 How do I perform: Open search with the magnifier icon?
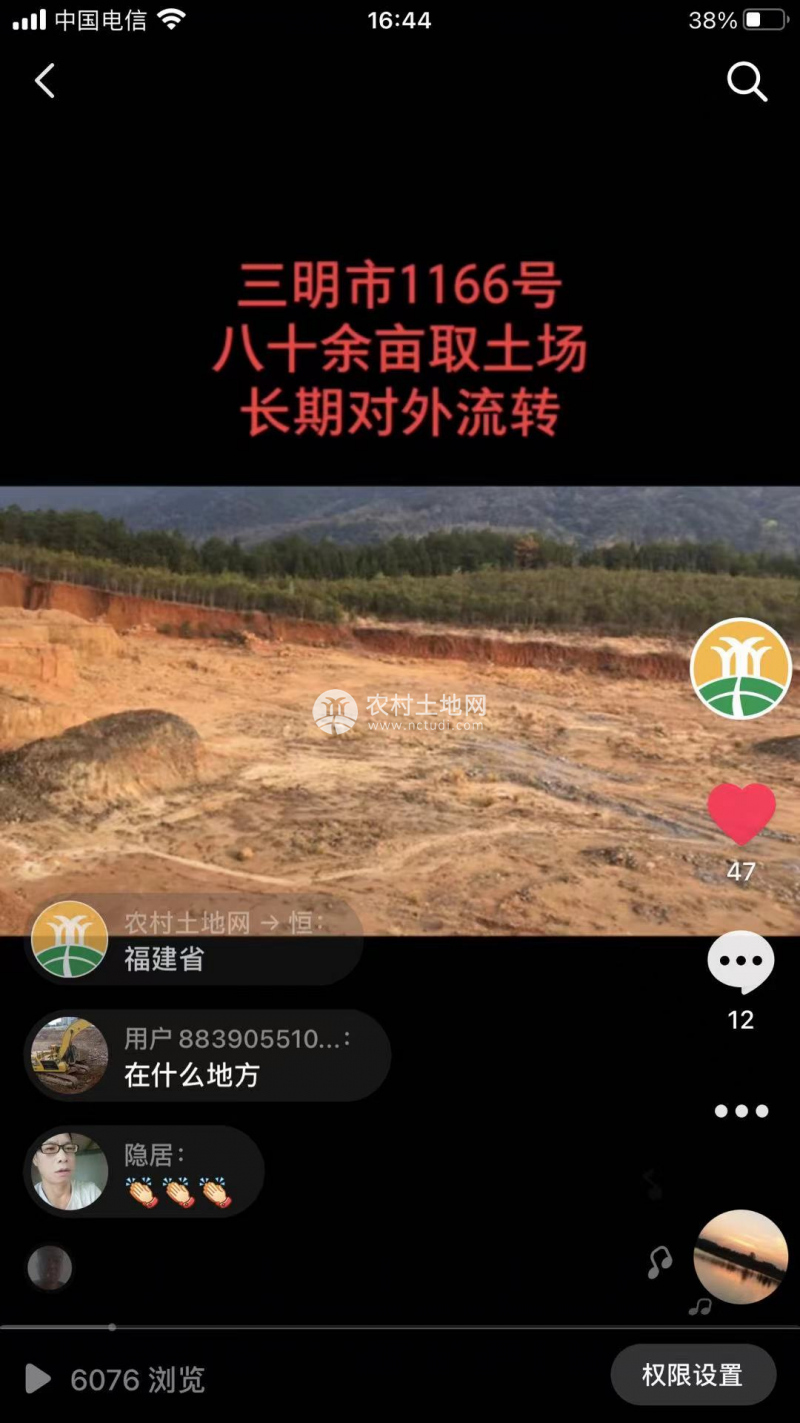[746, 82]
